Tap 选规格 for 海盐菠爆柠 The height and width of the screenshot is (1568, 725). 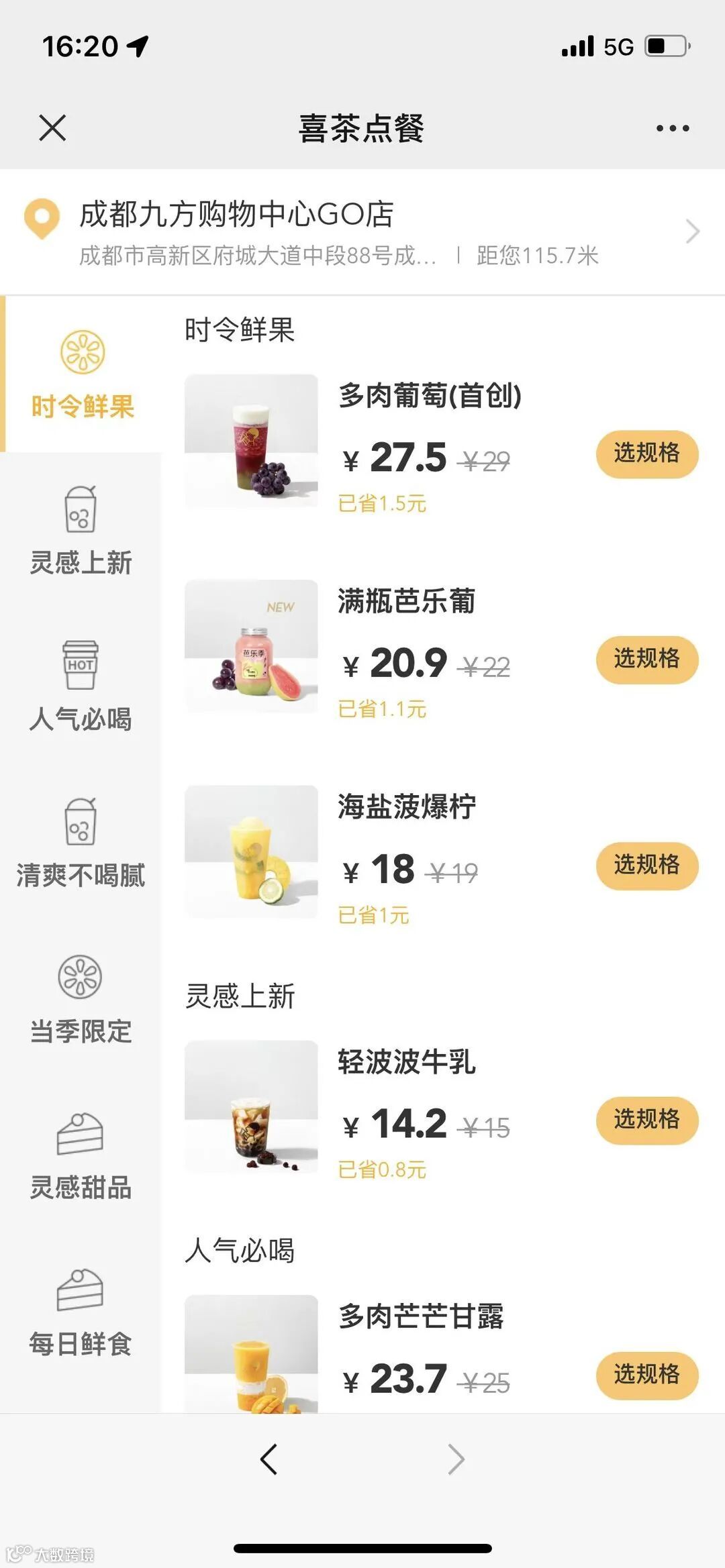(x=646, y=865)
